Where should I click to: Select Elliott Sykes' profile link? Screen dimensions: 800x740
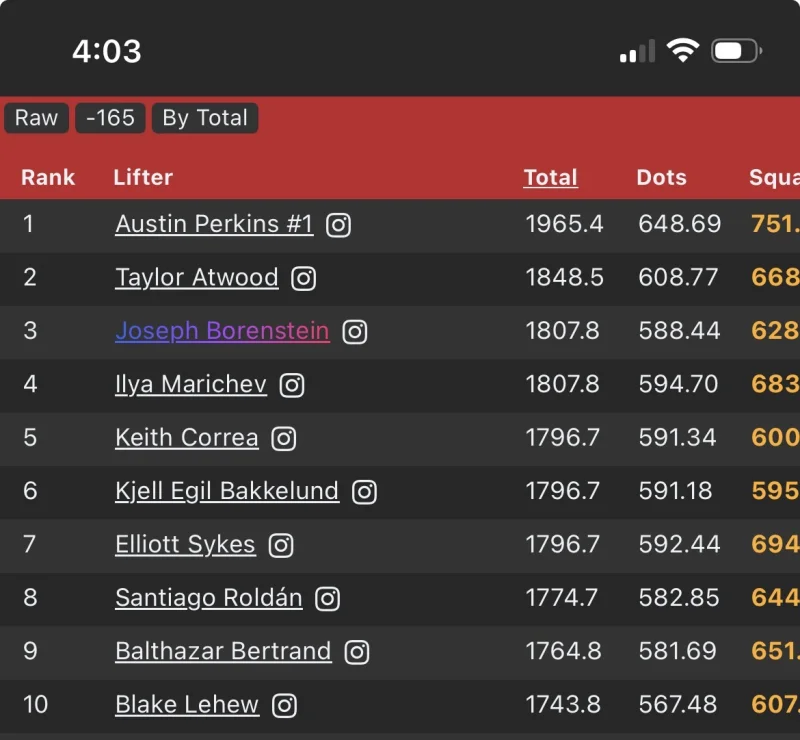[186, 545]
